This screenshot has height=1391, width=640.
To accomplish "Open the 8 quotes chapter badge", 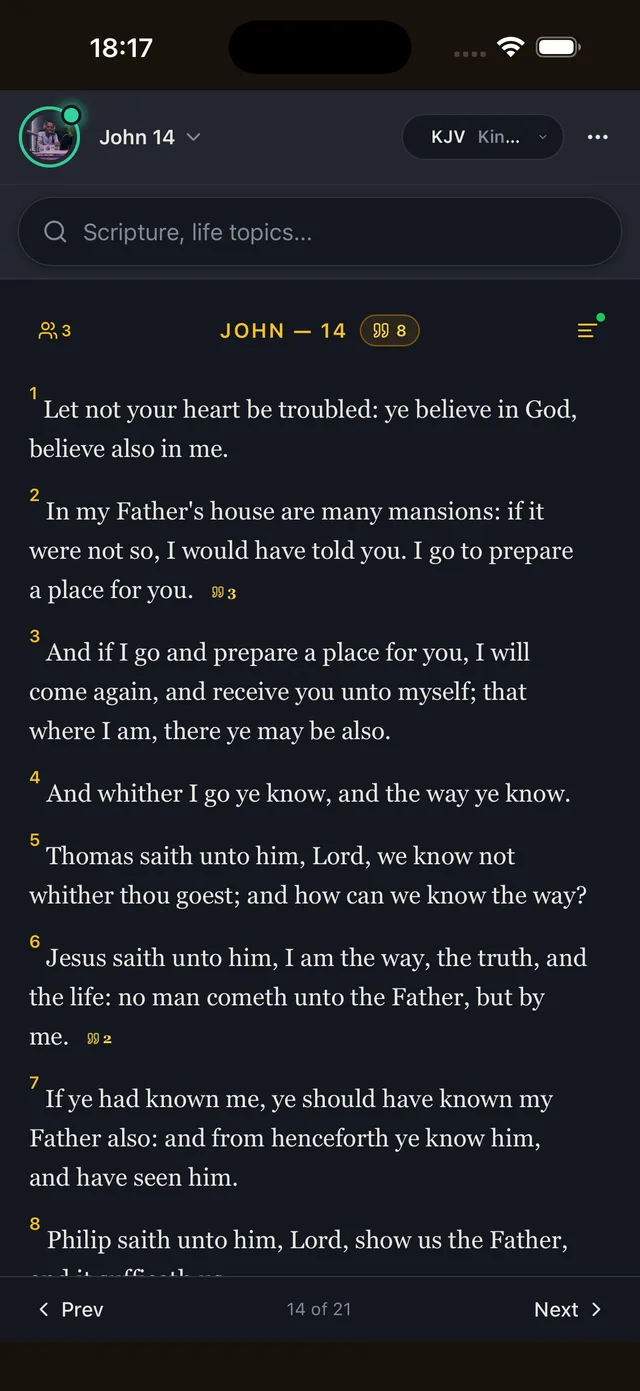I will [390, 331].
